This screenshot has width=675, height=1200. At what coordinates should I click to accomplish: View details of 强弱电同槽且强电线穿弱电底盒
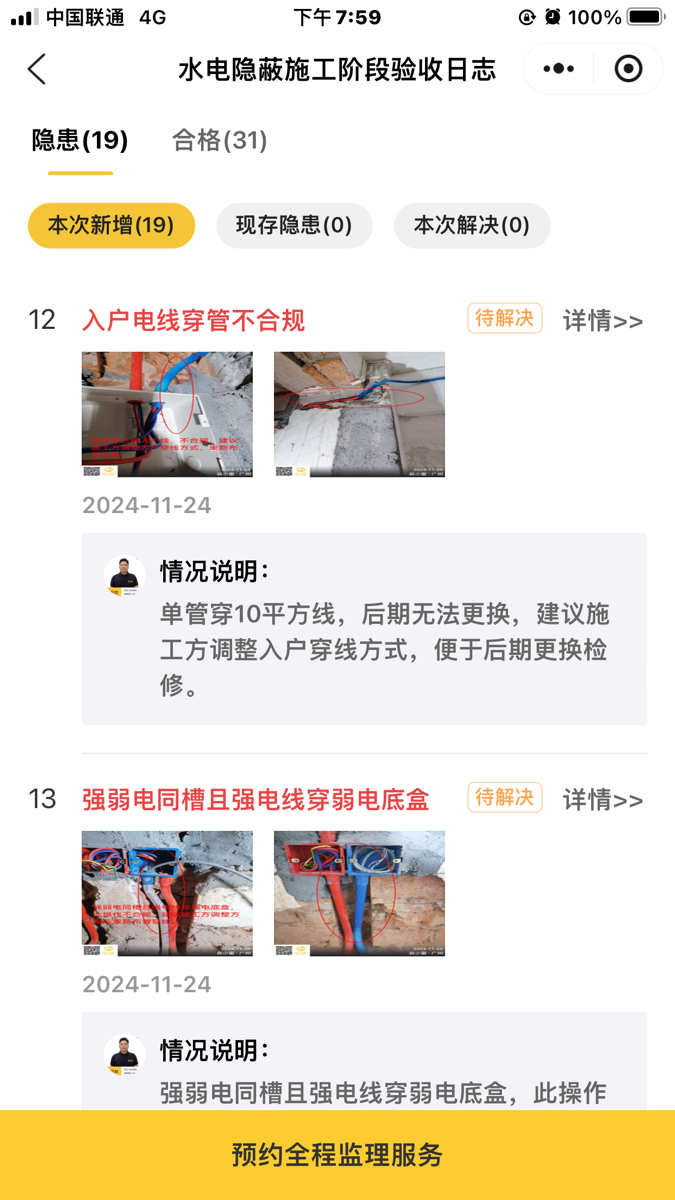[602, 800]
